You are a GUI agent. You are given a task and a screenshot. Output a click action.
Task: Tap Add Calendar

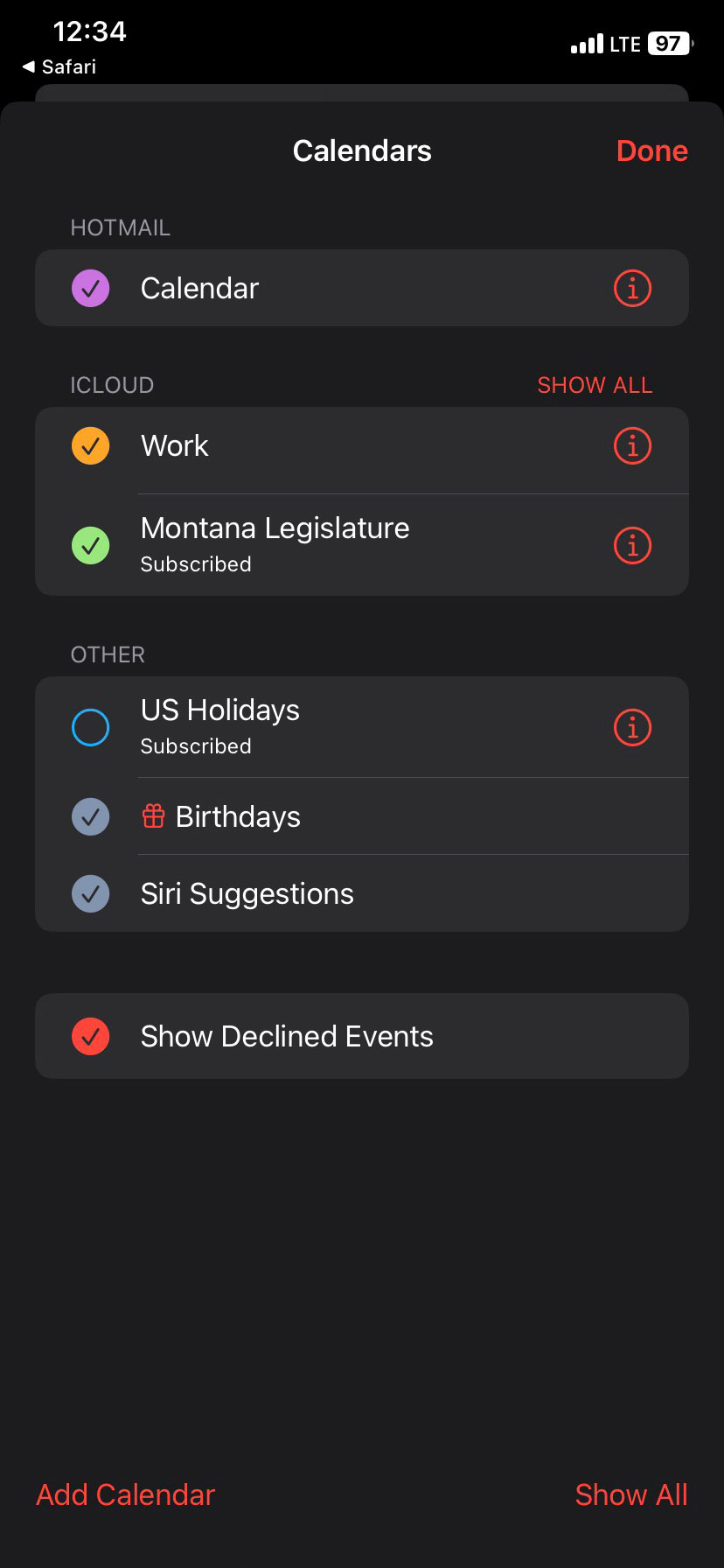[x=125, y=1494]
